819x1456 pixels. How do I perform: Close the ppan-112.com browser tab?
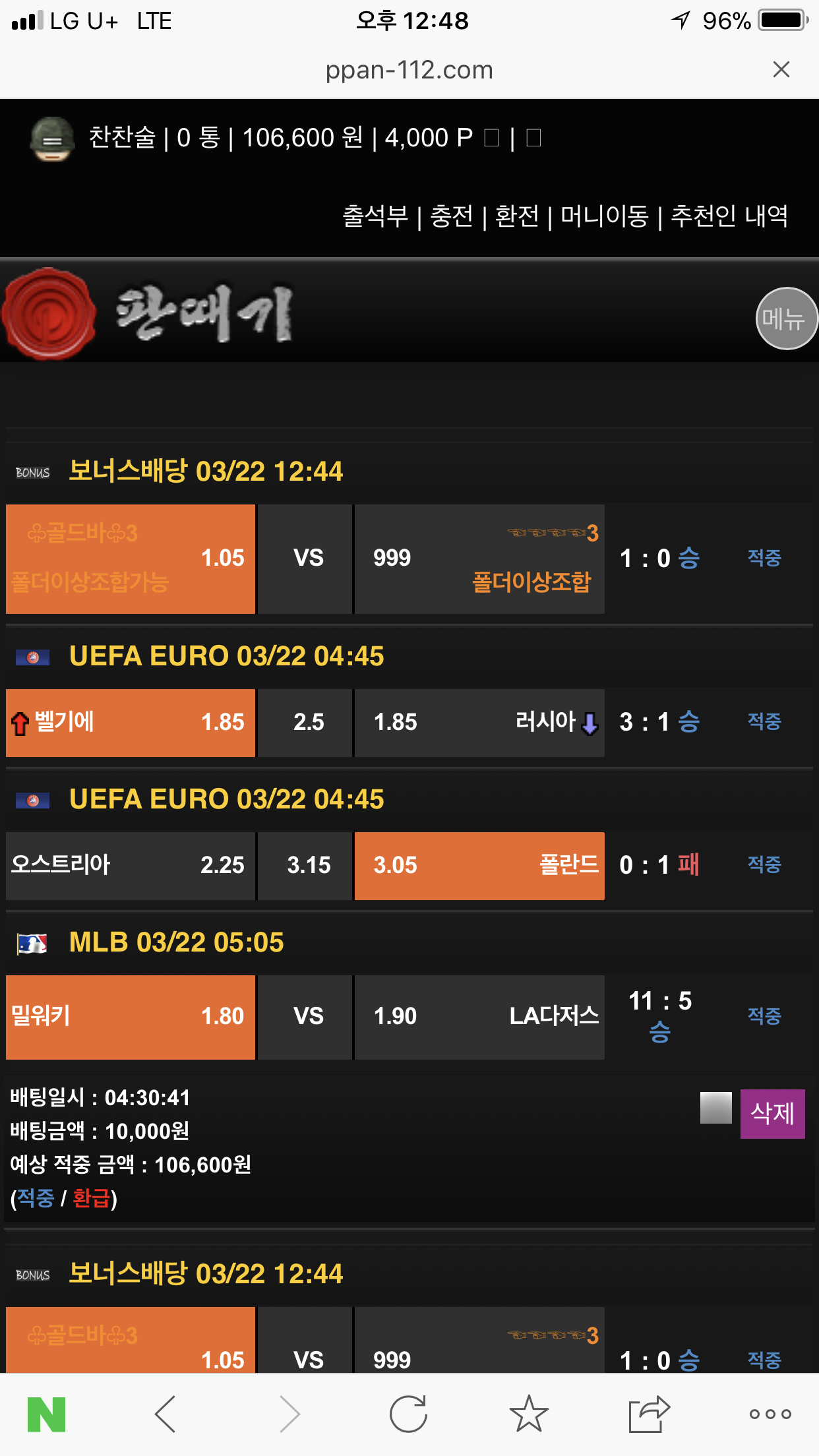pyautogui.click(x=781, y=69)
